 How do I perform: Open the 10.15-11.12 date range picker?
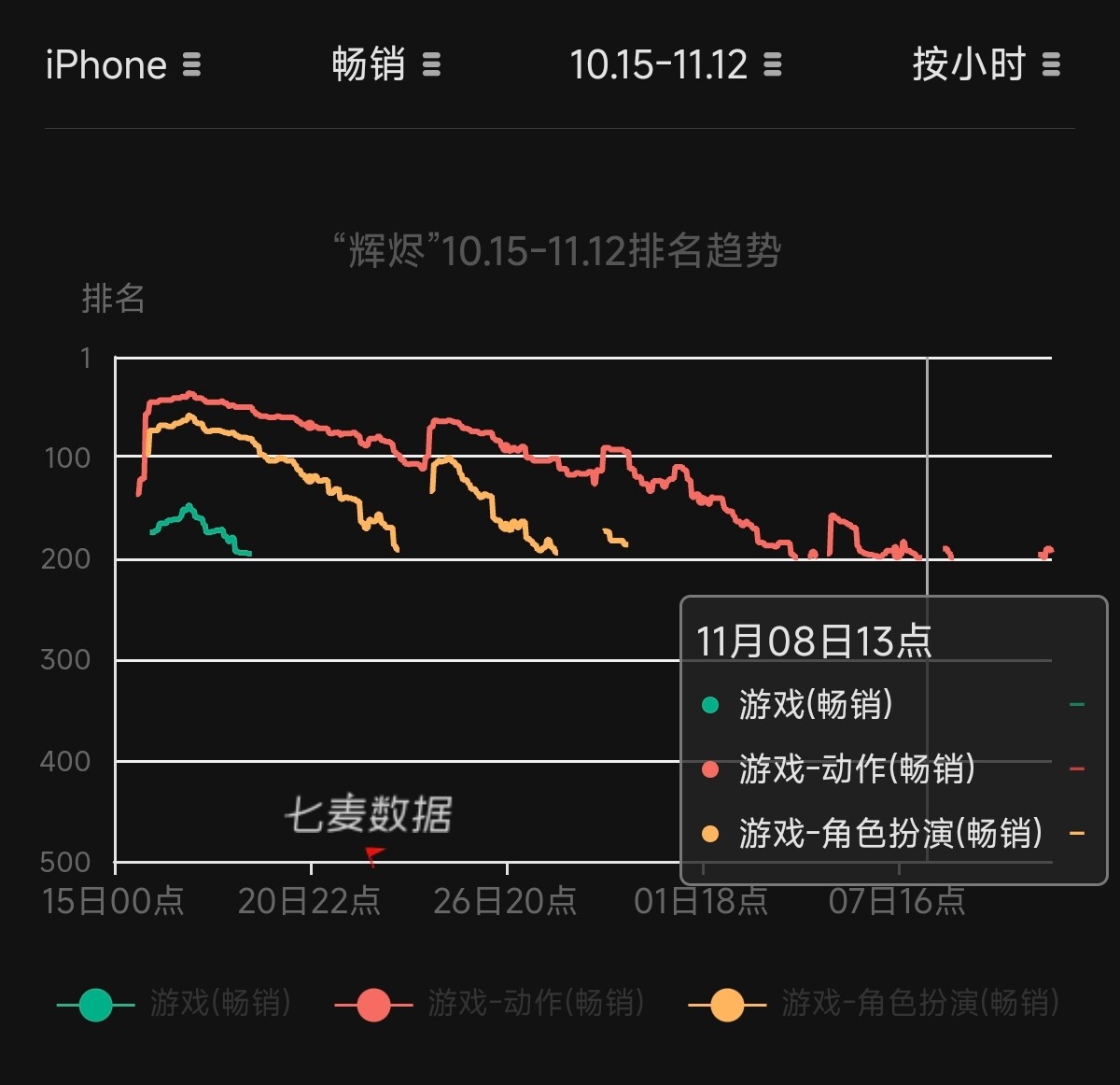tap(675, 65)
